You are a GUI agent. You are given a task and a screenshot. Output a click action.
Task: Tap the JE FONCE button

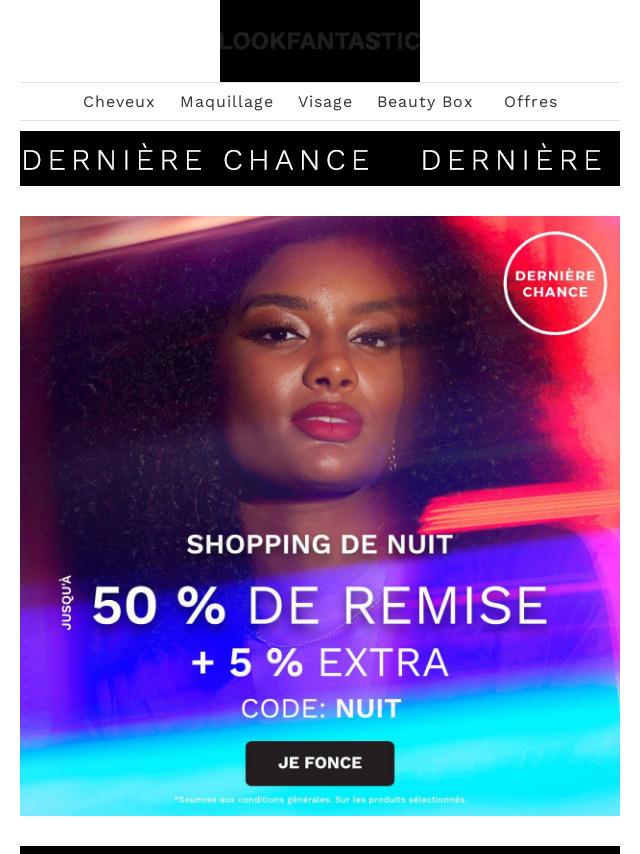(x=320, y=763)
